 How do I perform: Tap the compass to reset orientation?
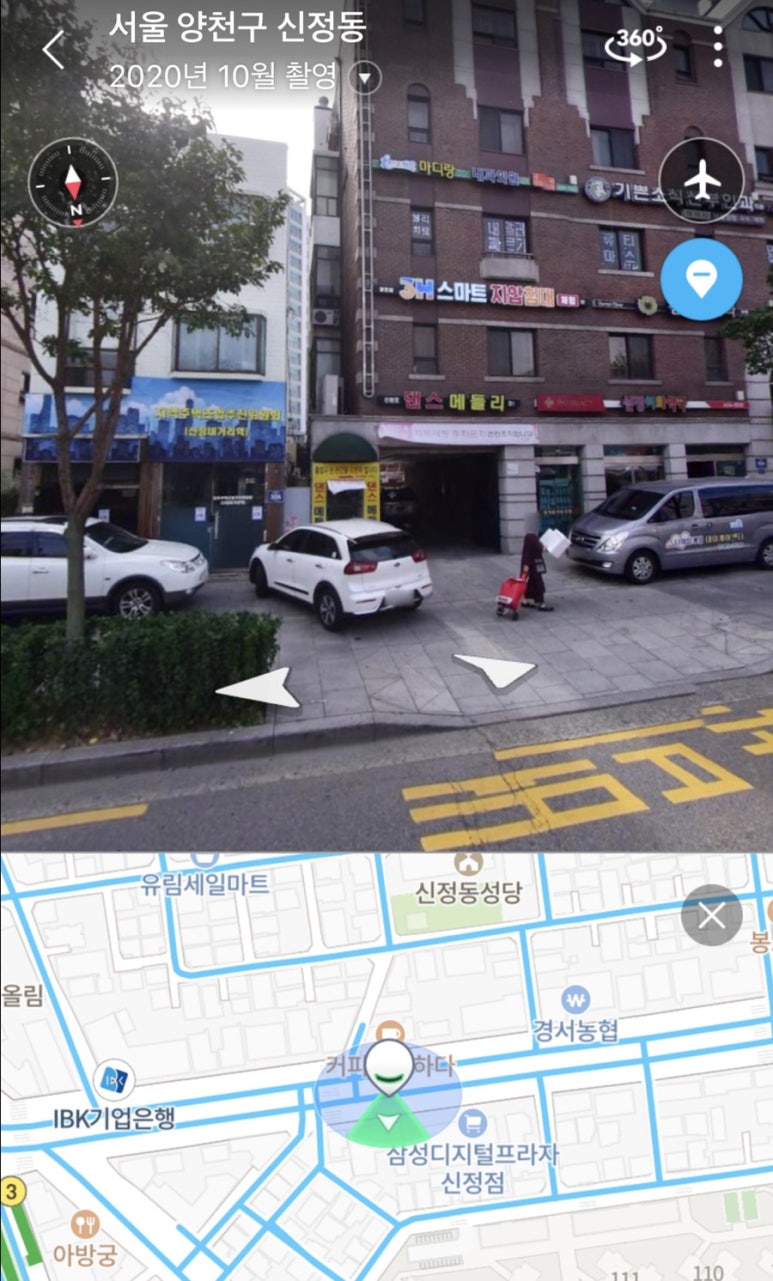(72, 183)
